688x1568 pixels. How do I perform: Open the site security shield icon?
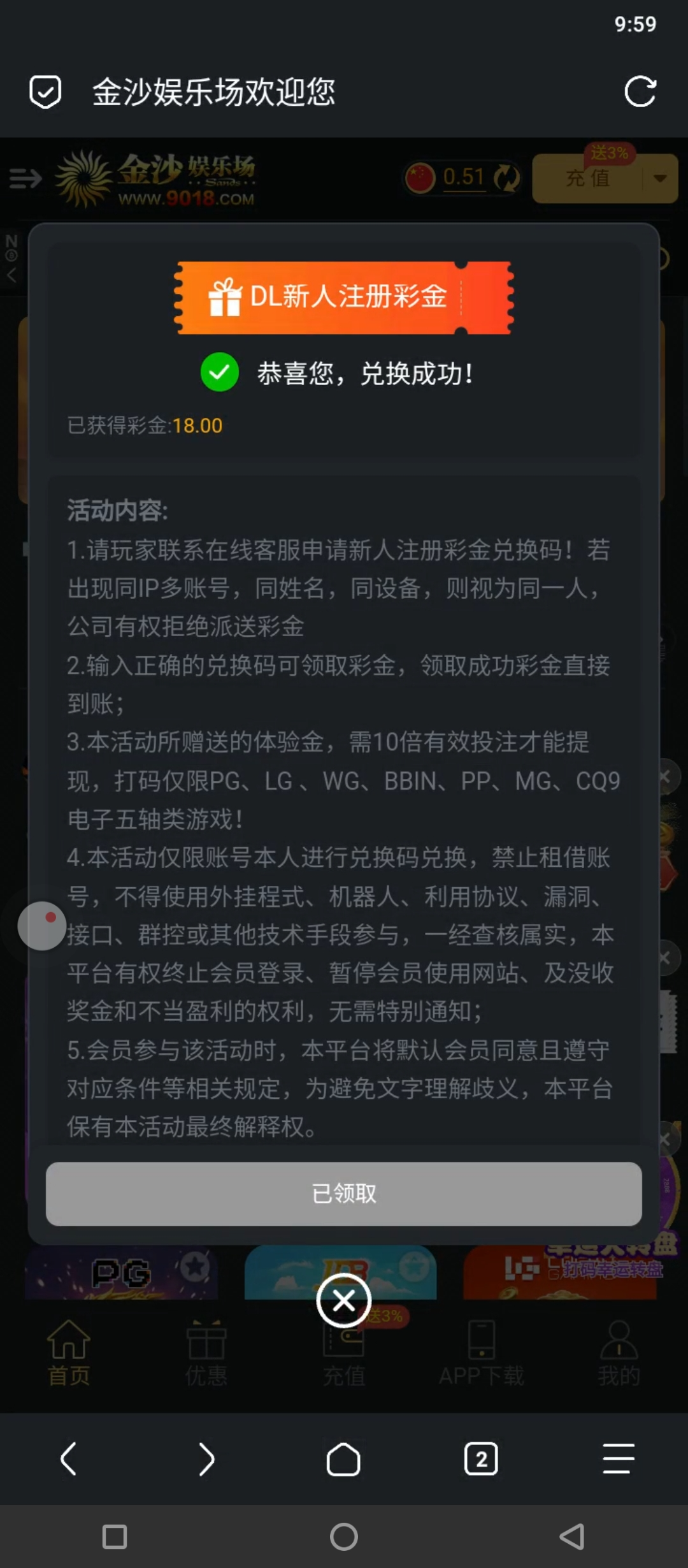click(x=45, y=92)
